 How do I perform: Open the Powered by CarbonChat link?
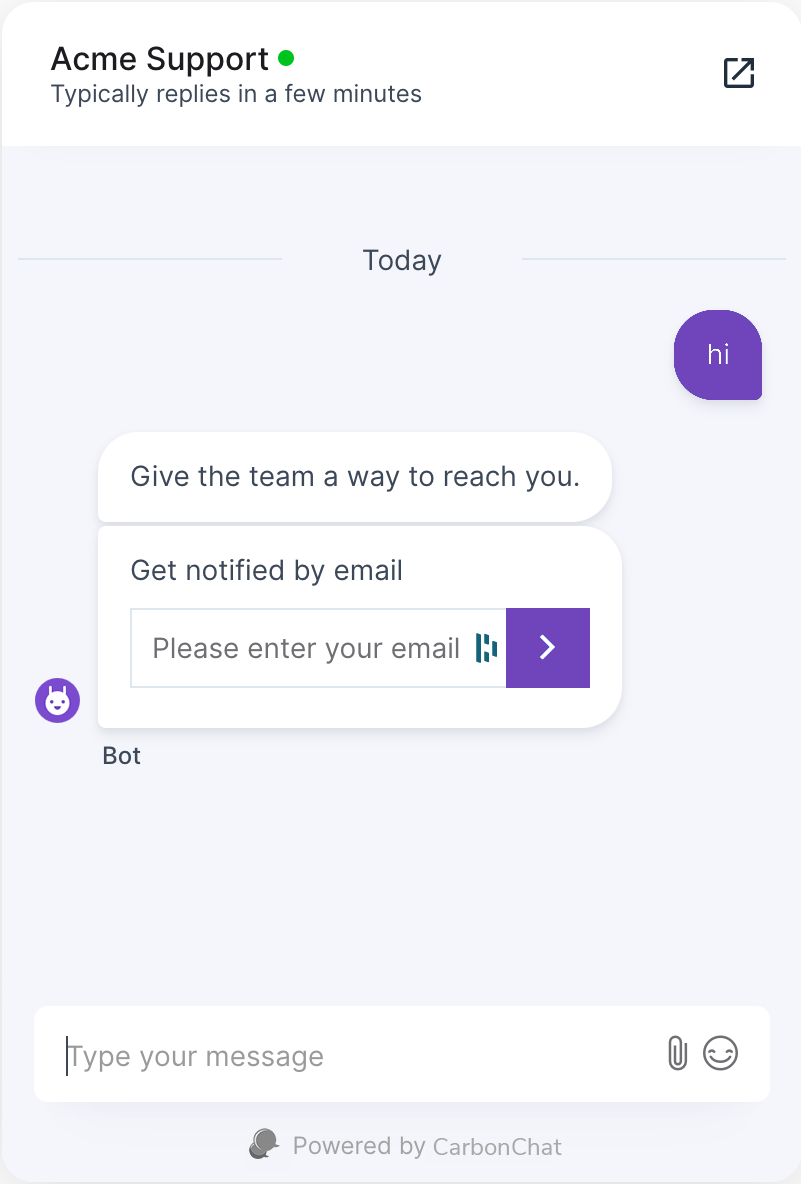(405, 1145)
